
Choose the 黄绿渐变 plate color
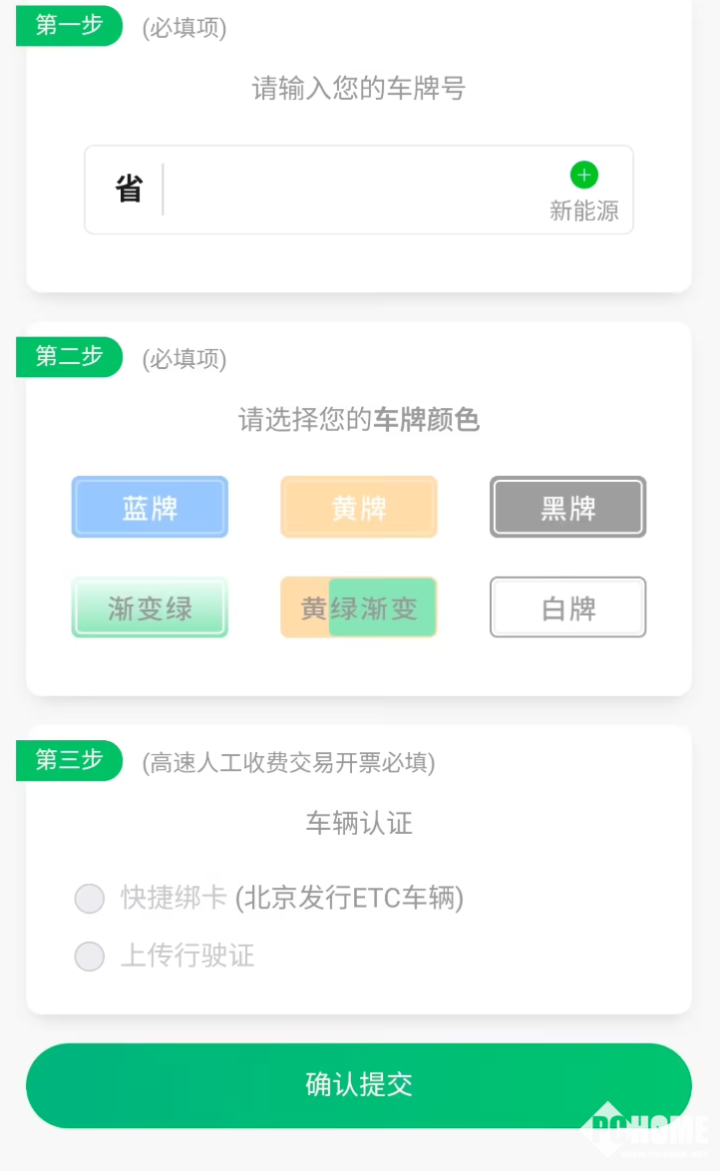[x=359, y=607]
